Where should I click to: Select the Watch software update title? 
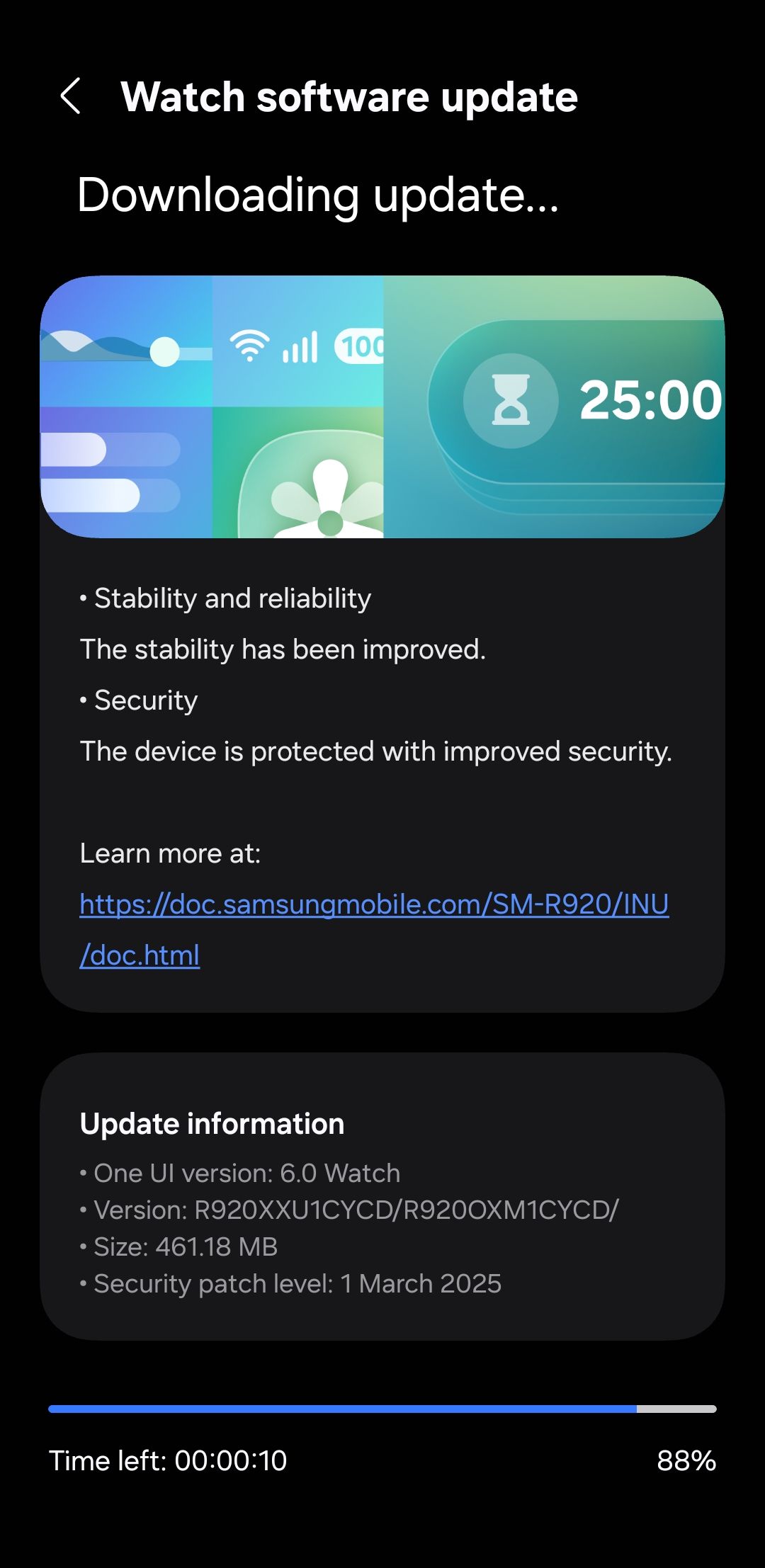pyautogui.click(x=349, y=97)
